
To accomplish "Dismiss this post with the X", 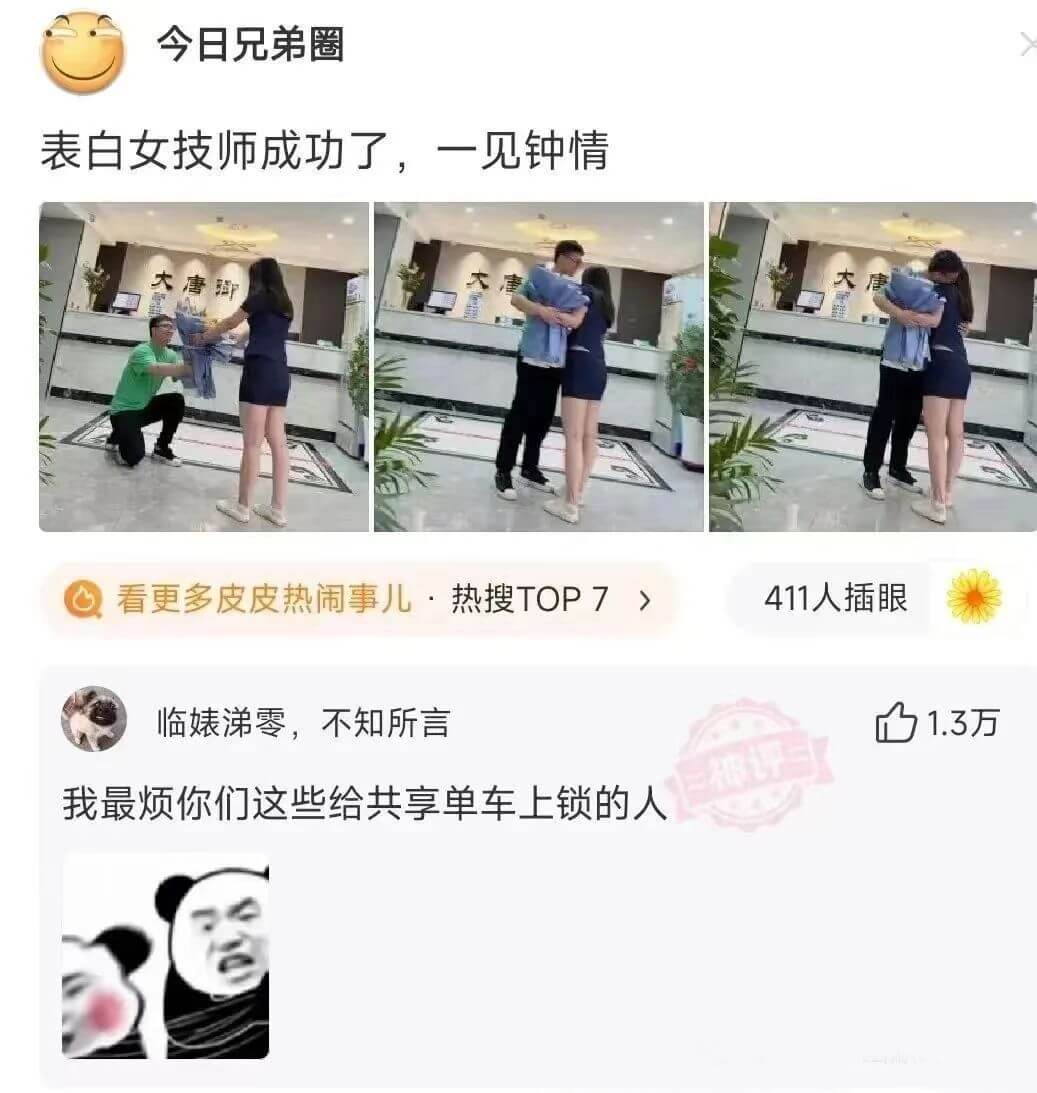I will tap(1027, 44).
